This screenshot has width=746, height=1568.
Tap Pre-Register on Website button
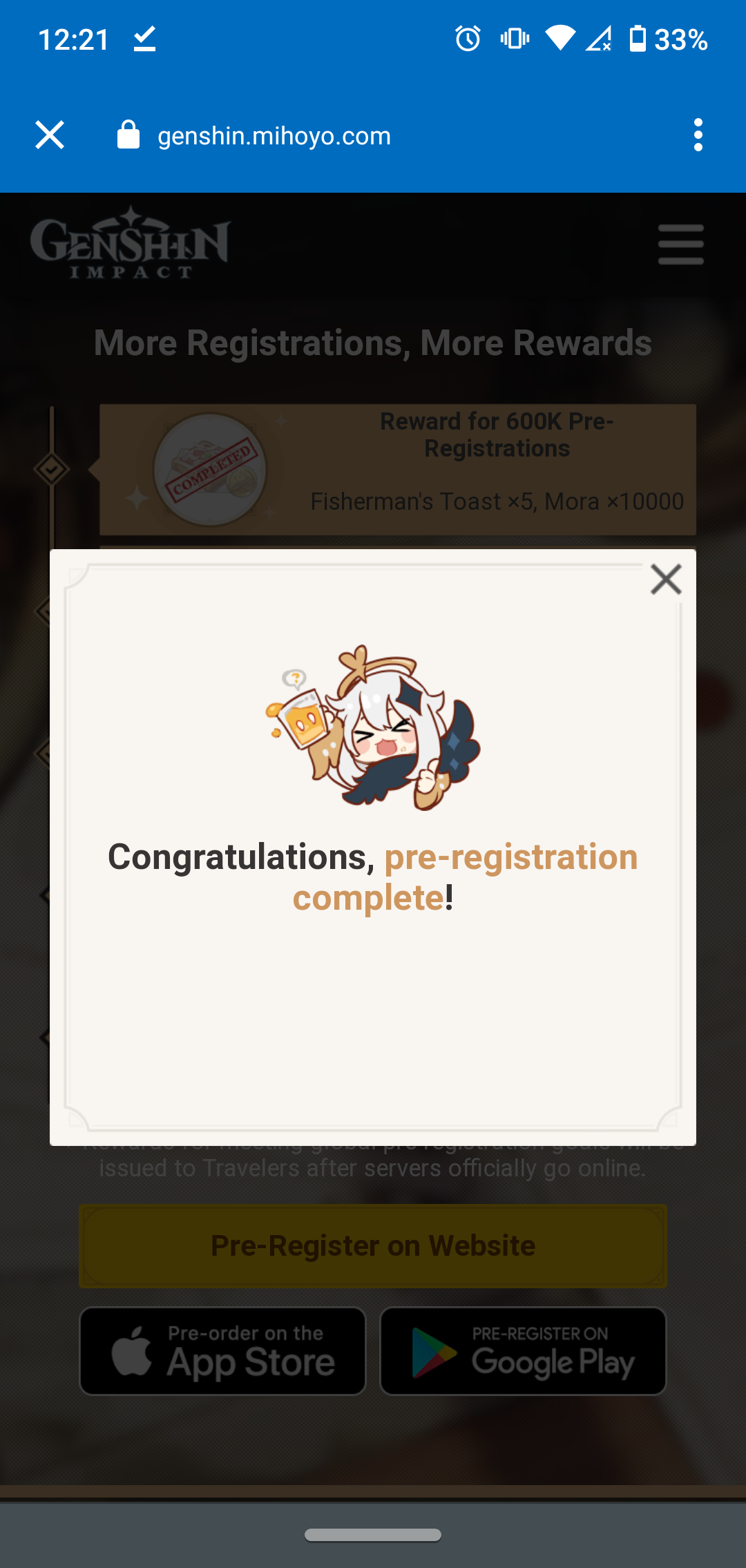pos(373,1246)
